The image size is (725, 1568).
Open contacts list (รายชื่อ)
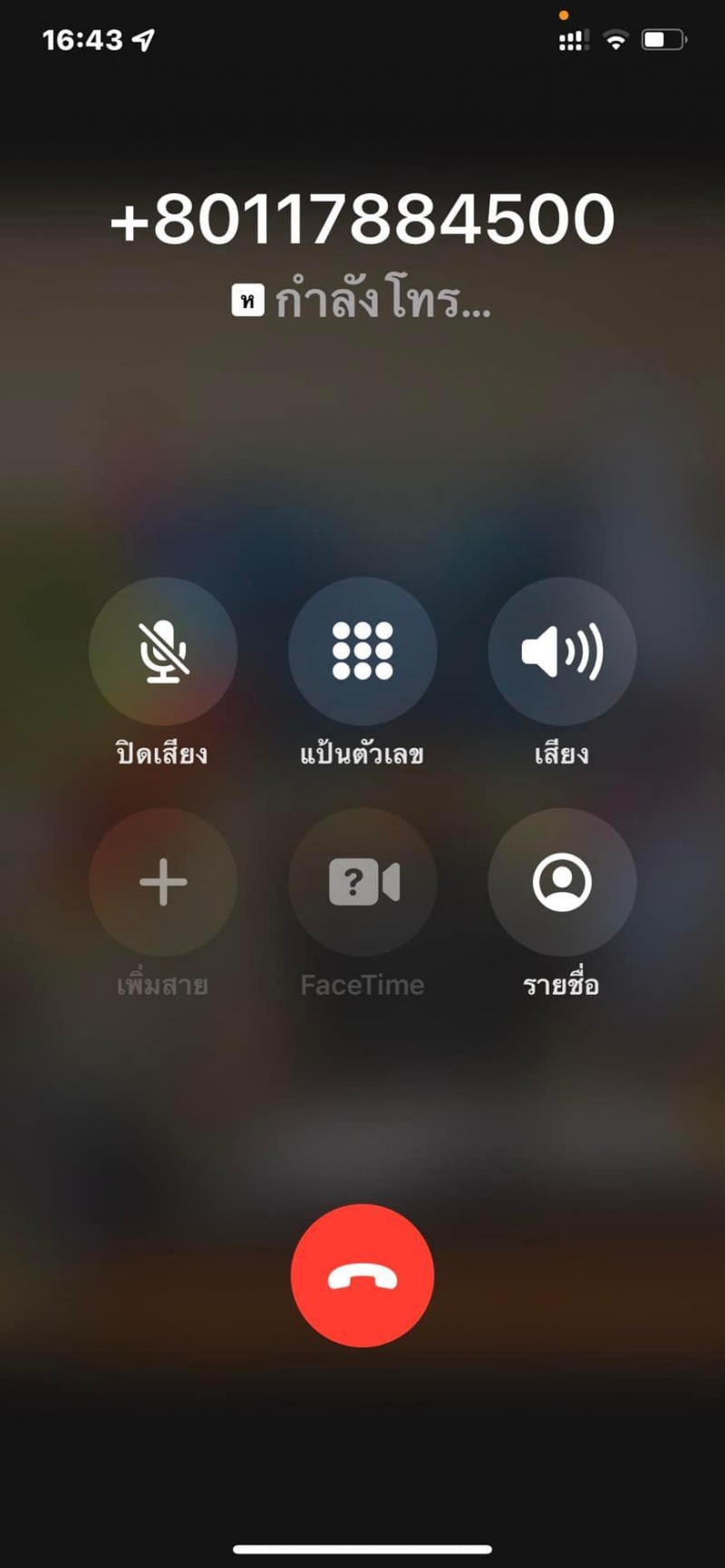coord(562,881)
